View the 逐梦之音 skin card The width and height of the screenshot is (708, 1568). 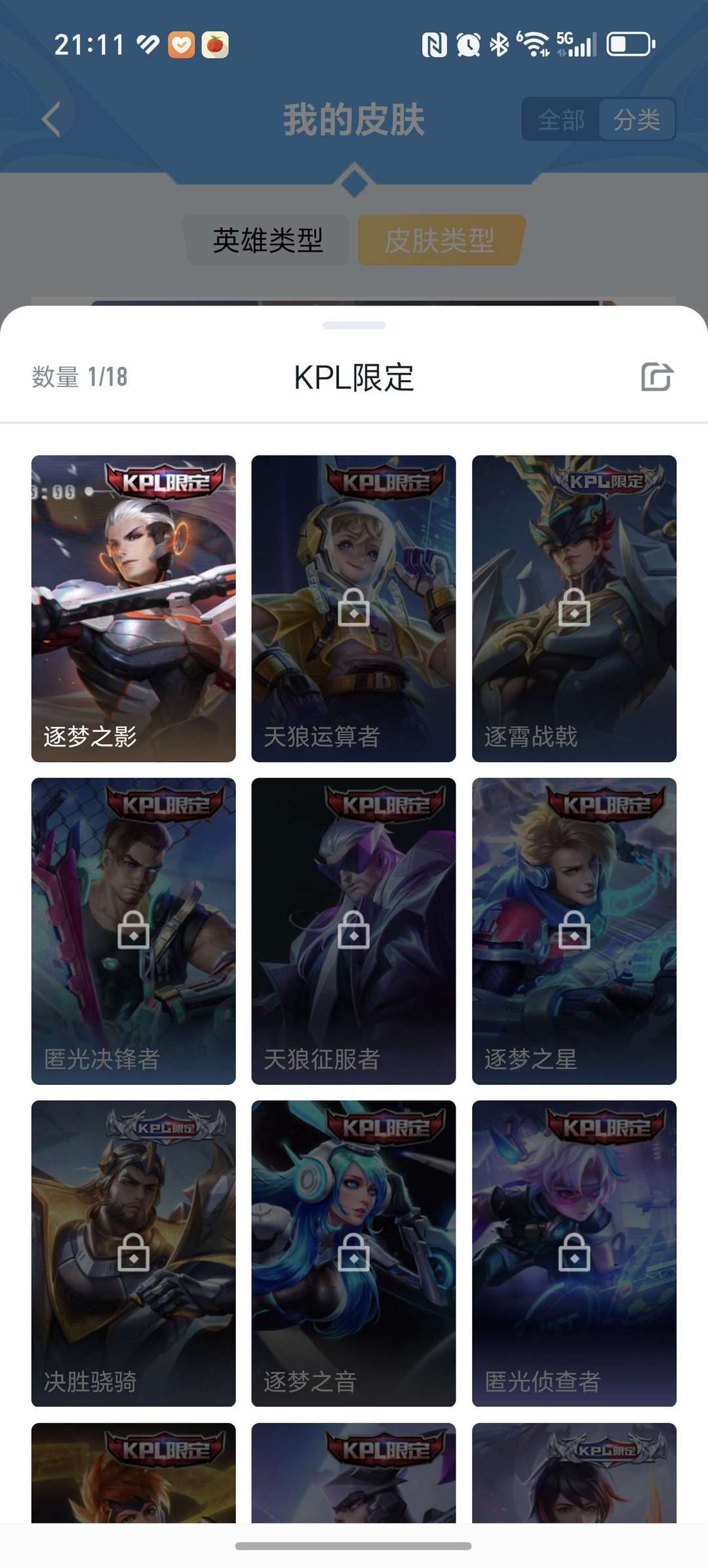click(x=353, y=1253)
